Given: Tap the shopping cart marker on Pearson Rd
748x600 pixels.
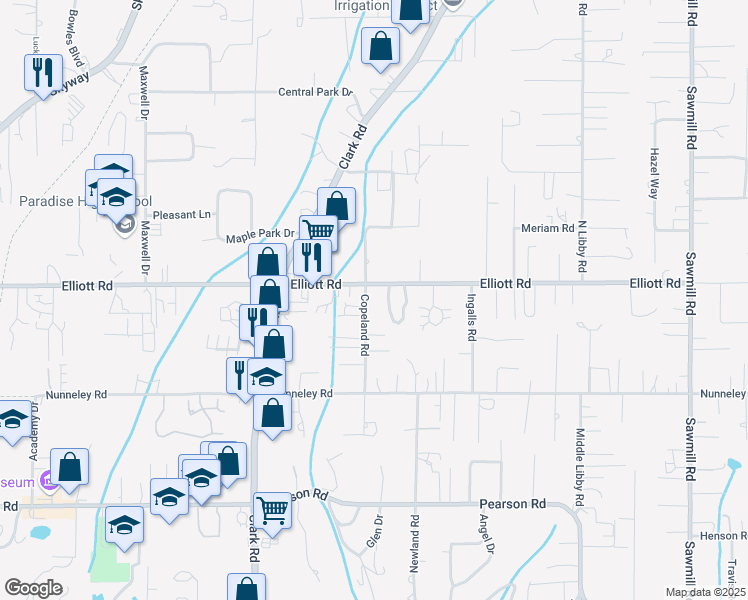Looking at the screenshot, I should point(272,511).
